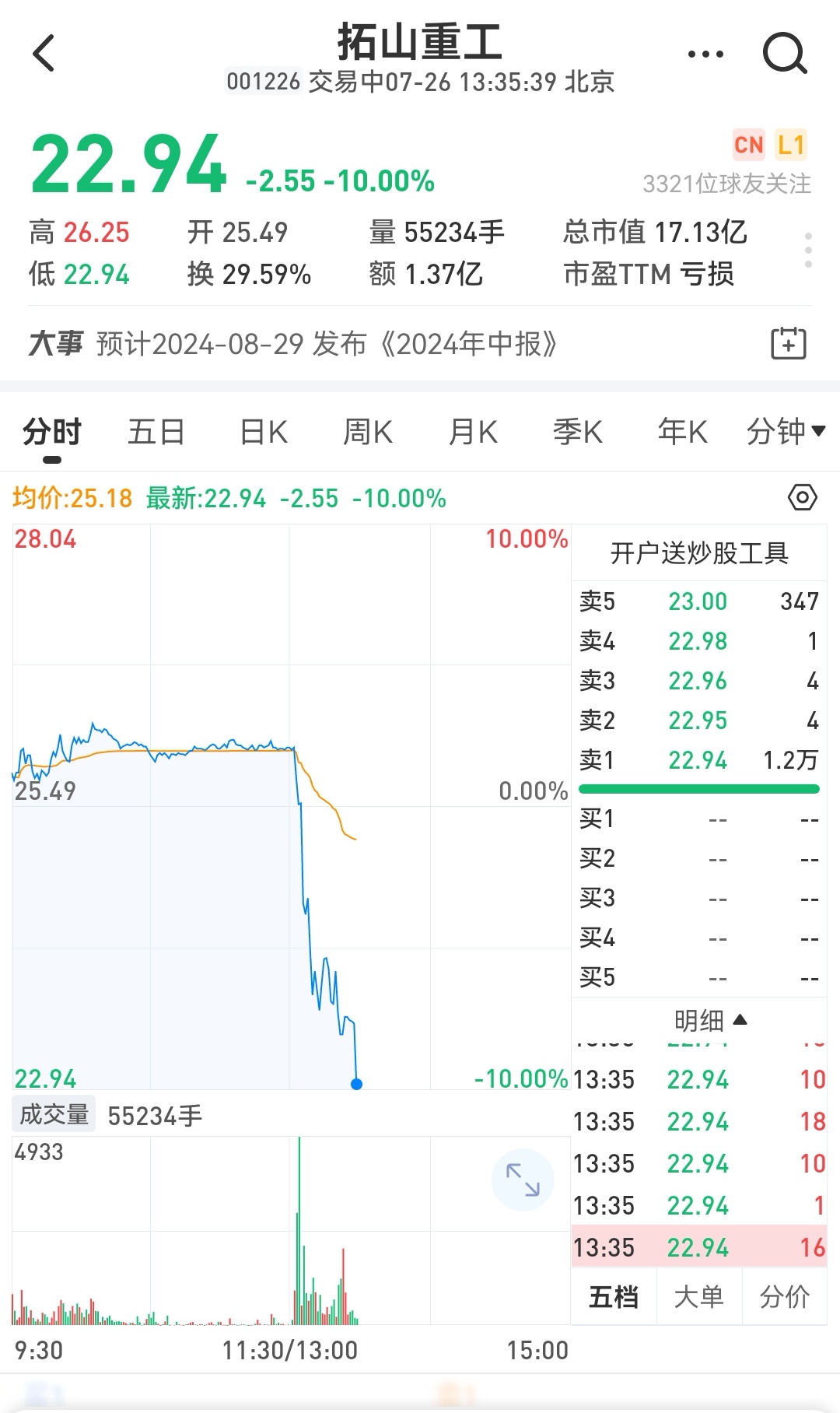Collapse the 明细 trade detail list

(710, 1020)
